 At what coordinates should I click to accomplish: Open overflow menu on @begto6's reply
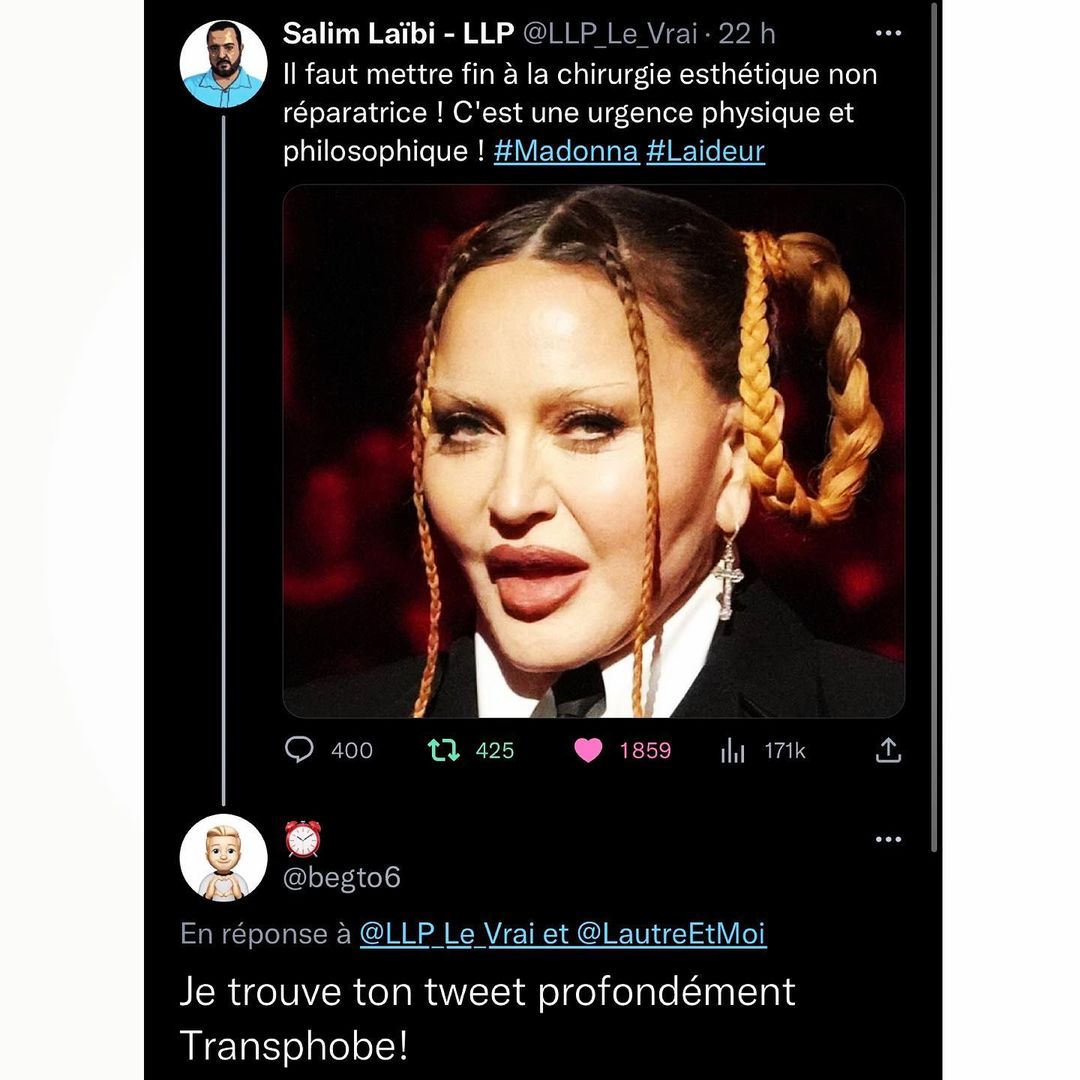[x=888, y=840]
